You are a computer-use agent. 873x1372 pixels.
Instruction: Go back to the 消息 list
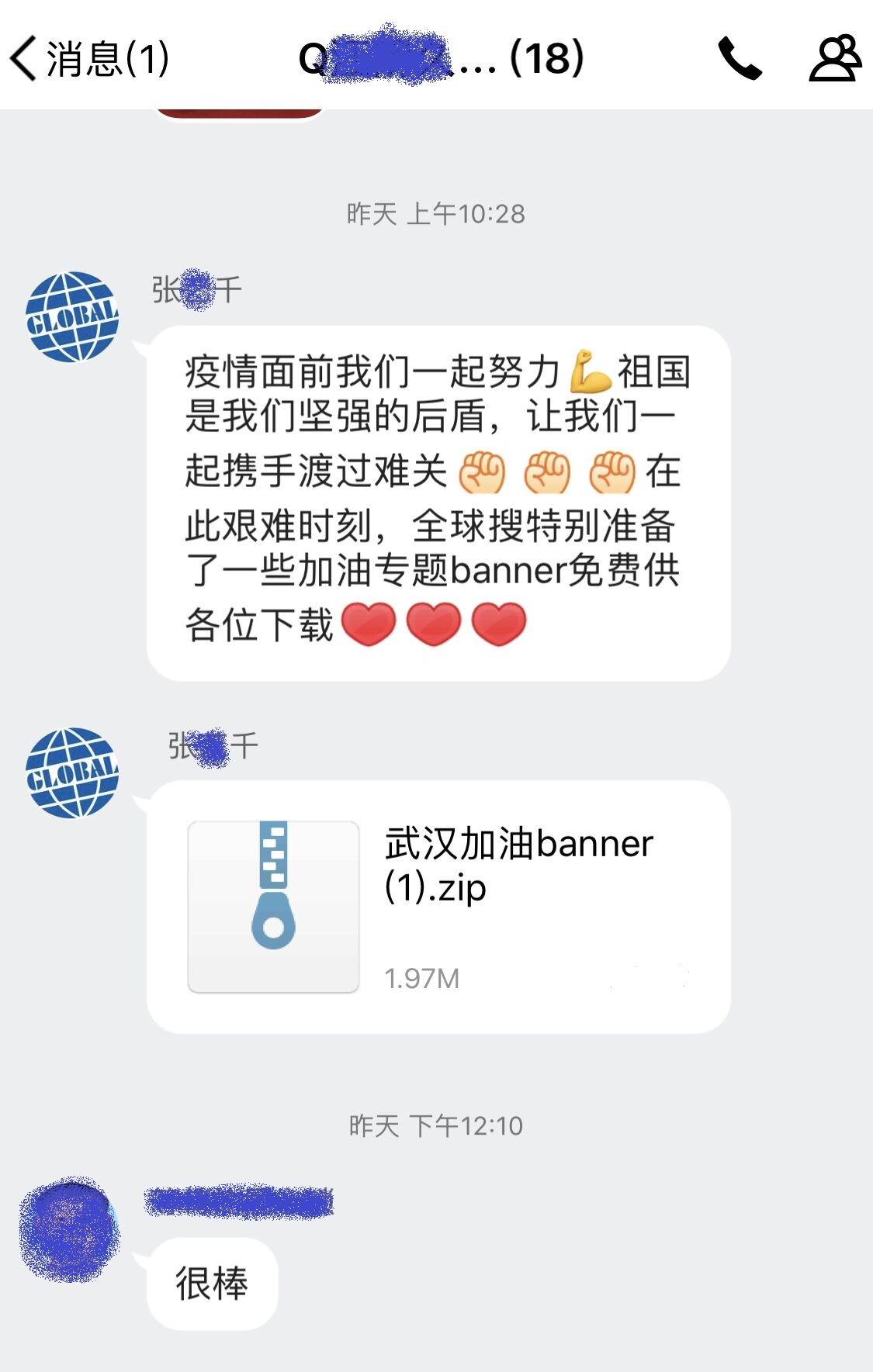click(x=87, y=58)
